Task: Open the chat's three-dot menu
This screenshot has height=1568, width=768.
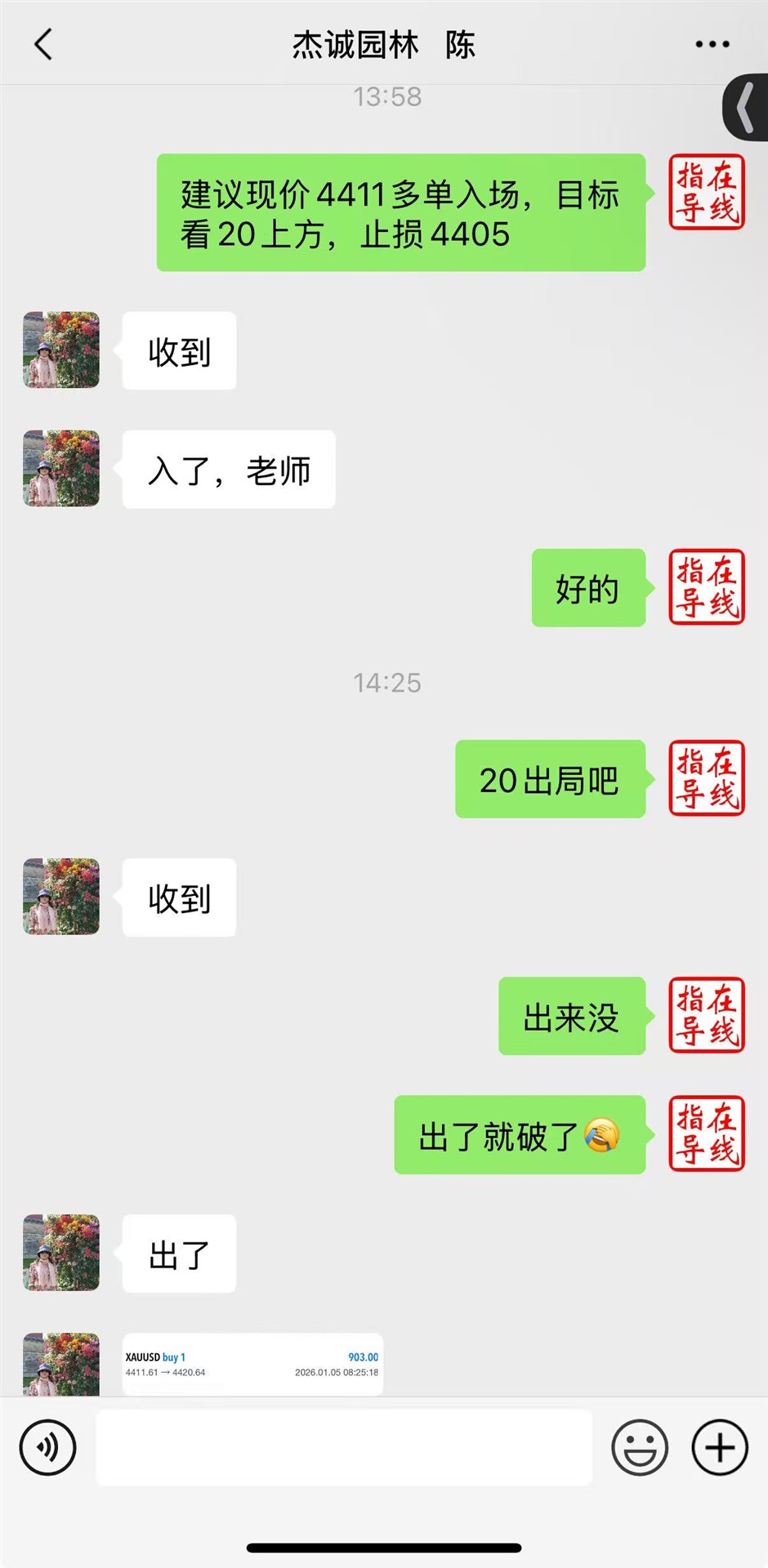Action: (712, 44)
